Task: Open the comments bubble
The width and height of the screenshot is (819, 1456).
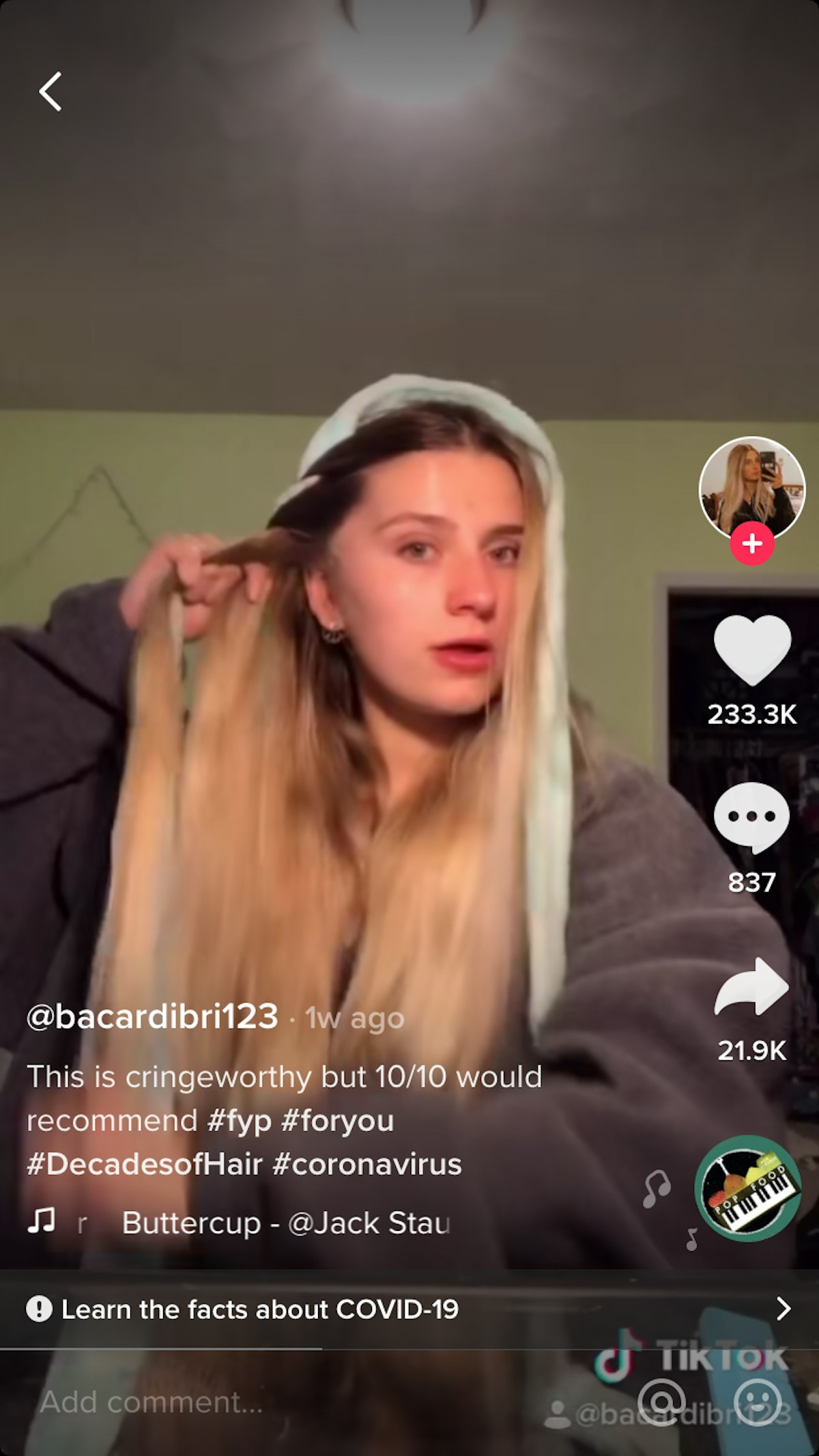Action: (x=751, y=817)
